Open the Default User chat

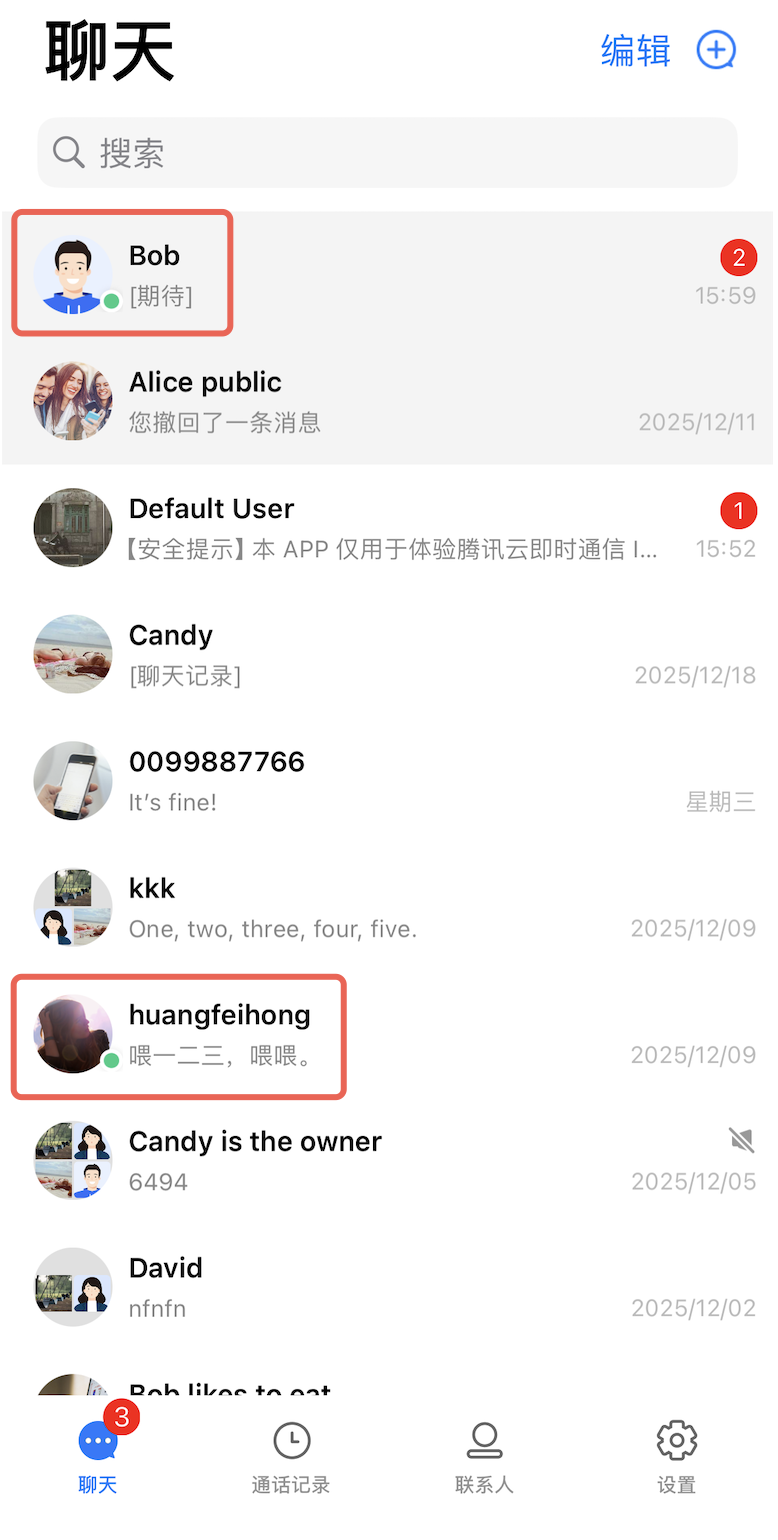tap(388, 527)
